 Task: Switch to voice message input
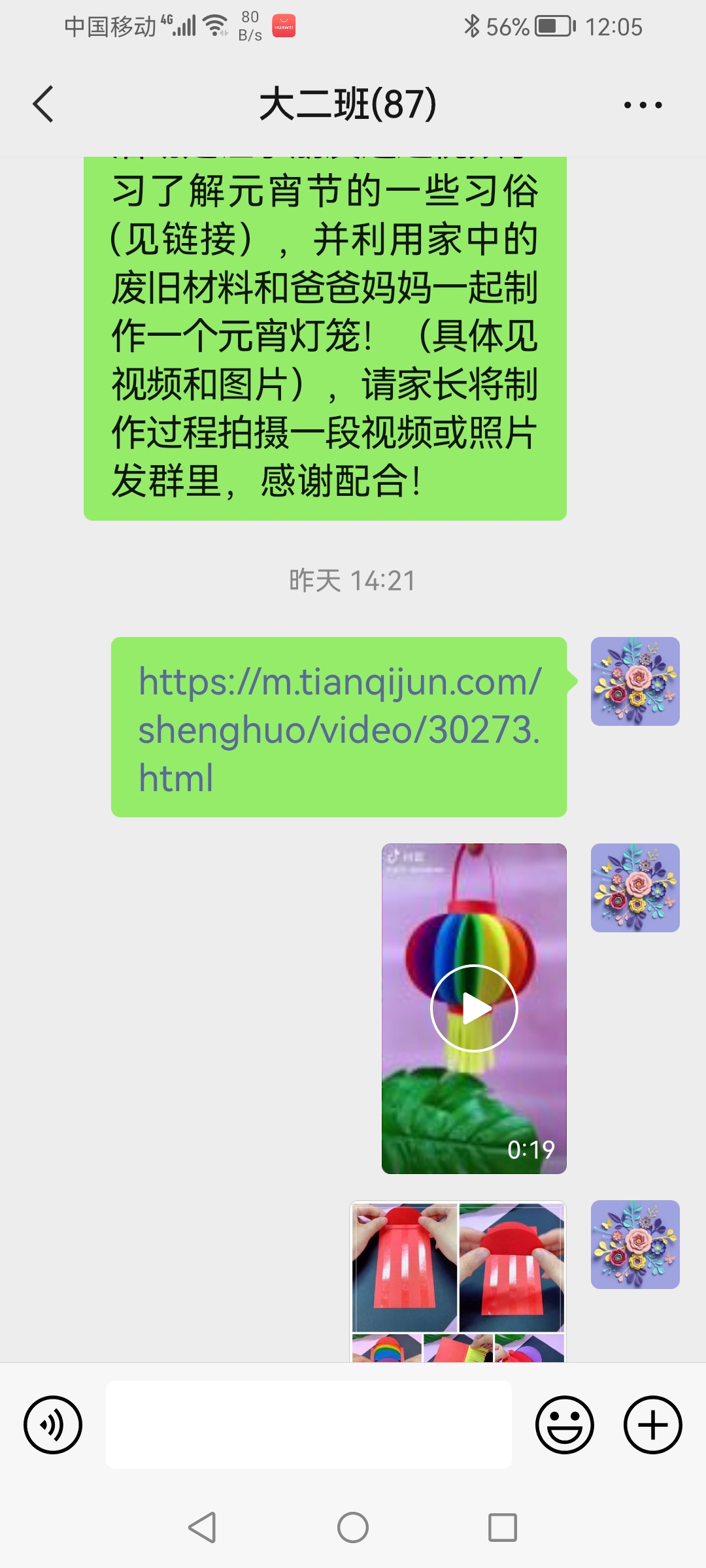(53, 1424)
